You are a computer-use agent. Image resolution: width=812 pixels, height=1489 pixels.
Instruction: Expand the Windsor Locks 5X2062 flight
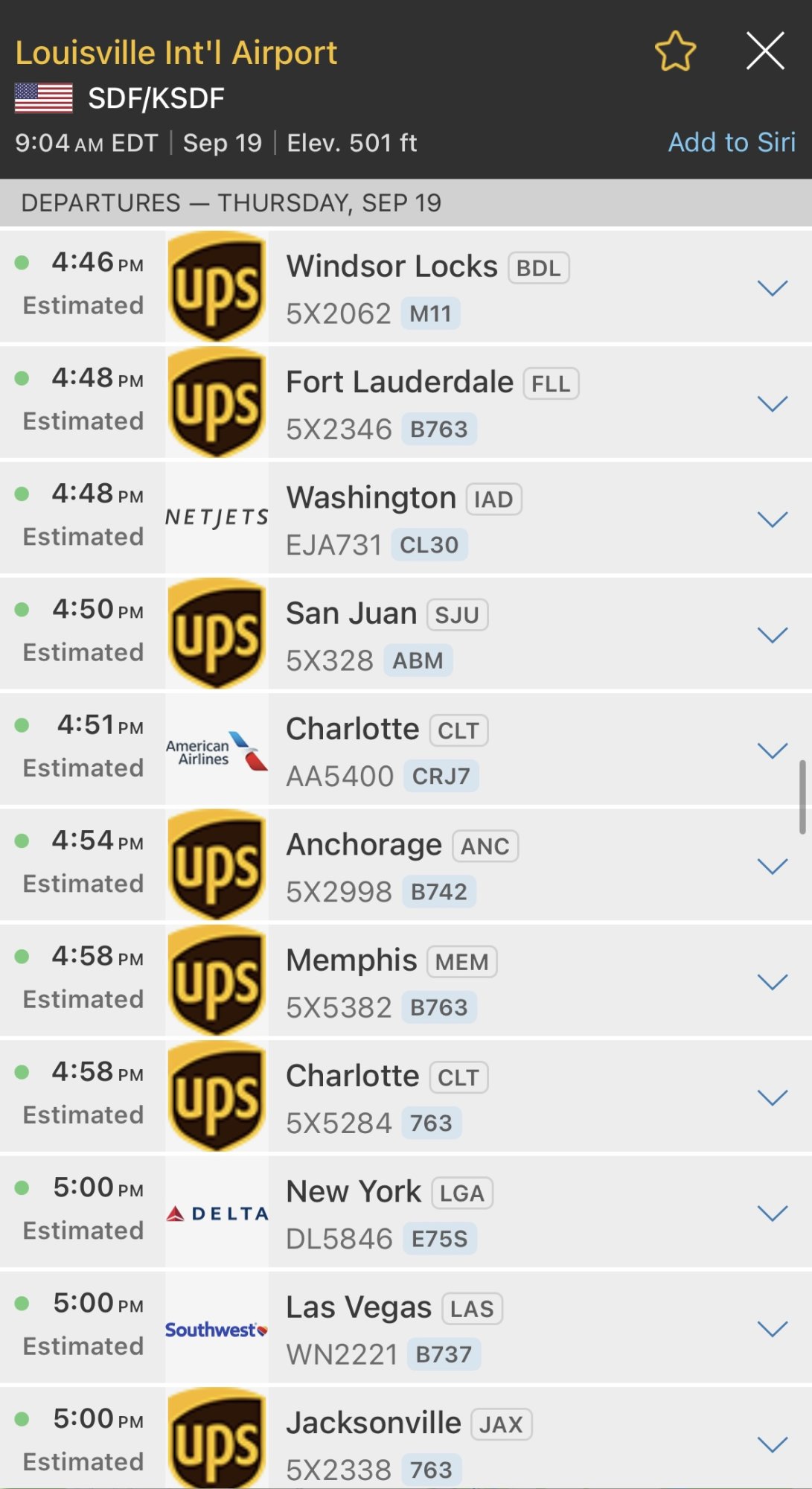pos(772,288)
